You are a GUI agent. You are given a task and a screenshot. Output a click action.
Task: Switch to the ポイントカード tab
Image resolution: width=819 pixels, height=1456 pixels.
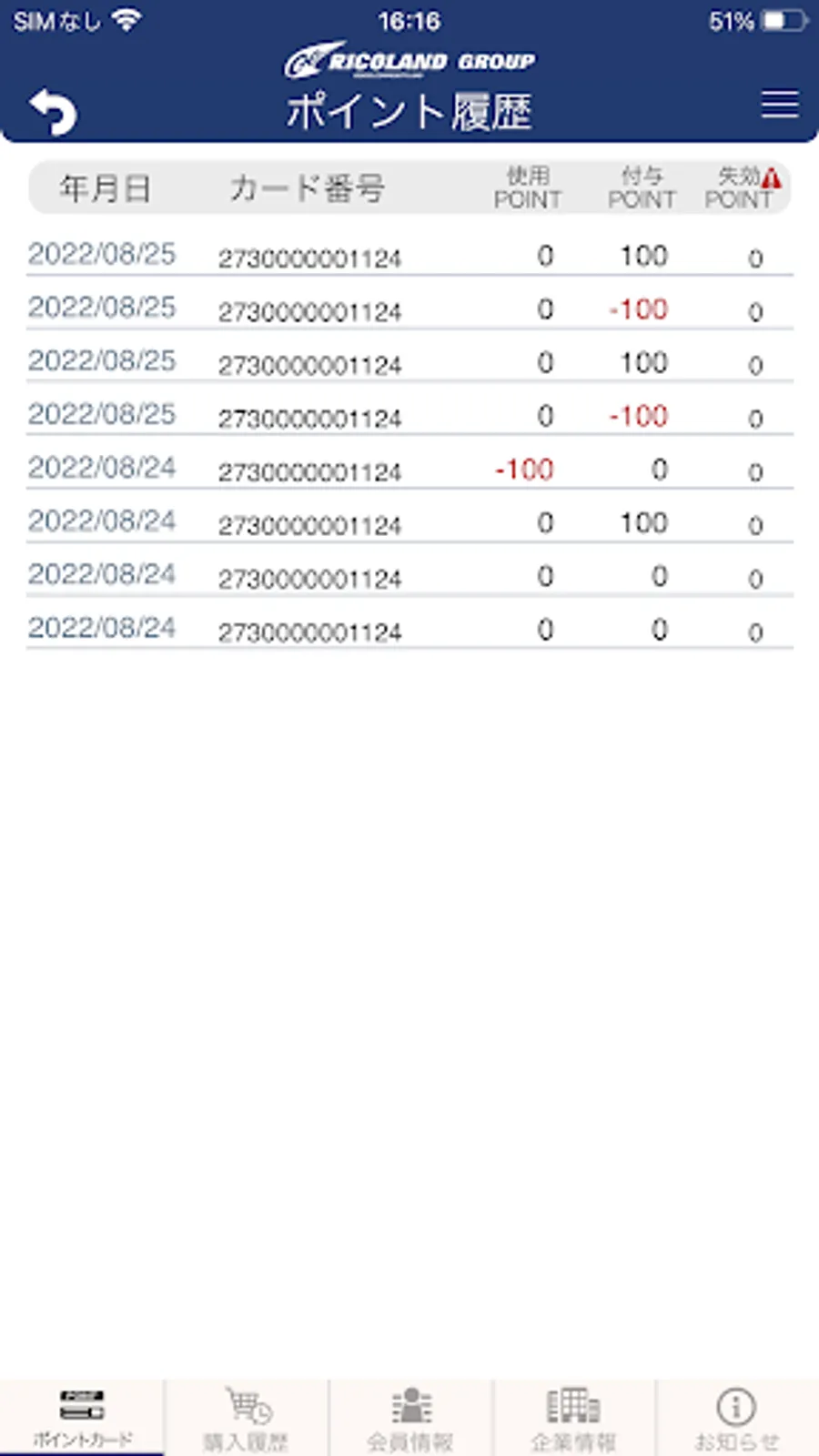82,1417
